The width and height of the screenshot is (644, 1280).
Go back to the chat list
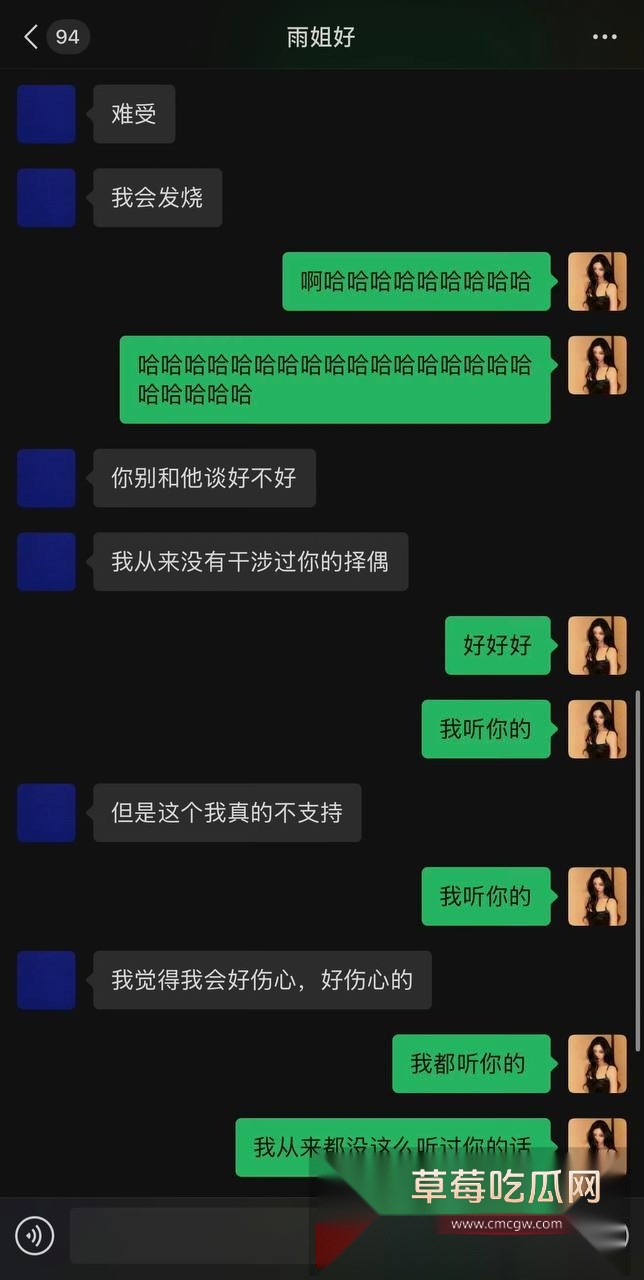click(31, 37)
